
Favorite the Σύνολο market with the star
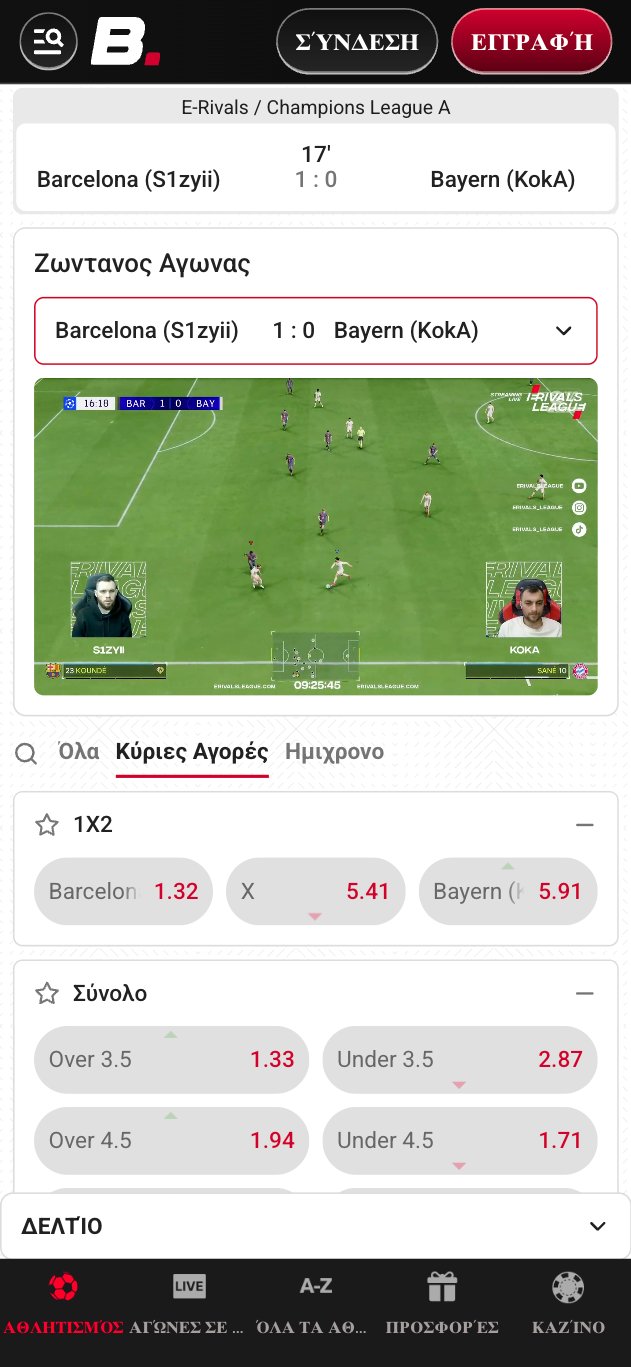pos(47,993)
